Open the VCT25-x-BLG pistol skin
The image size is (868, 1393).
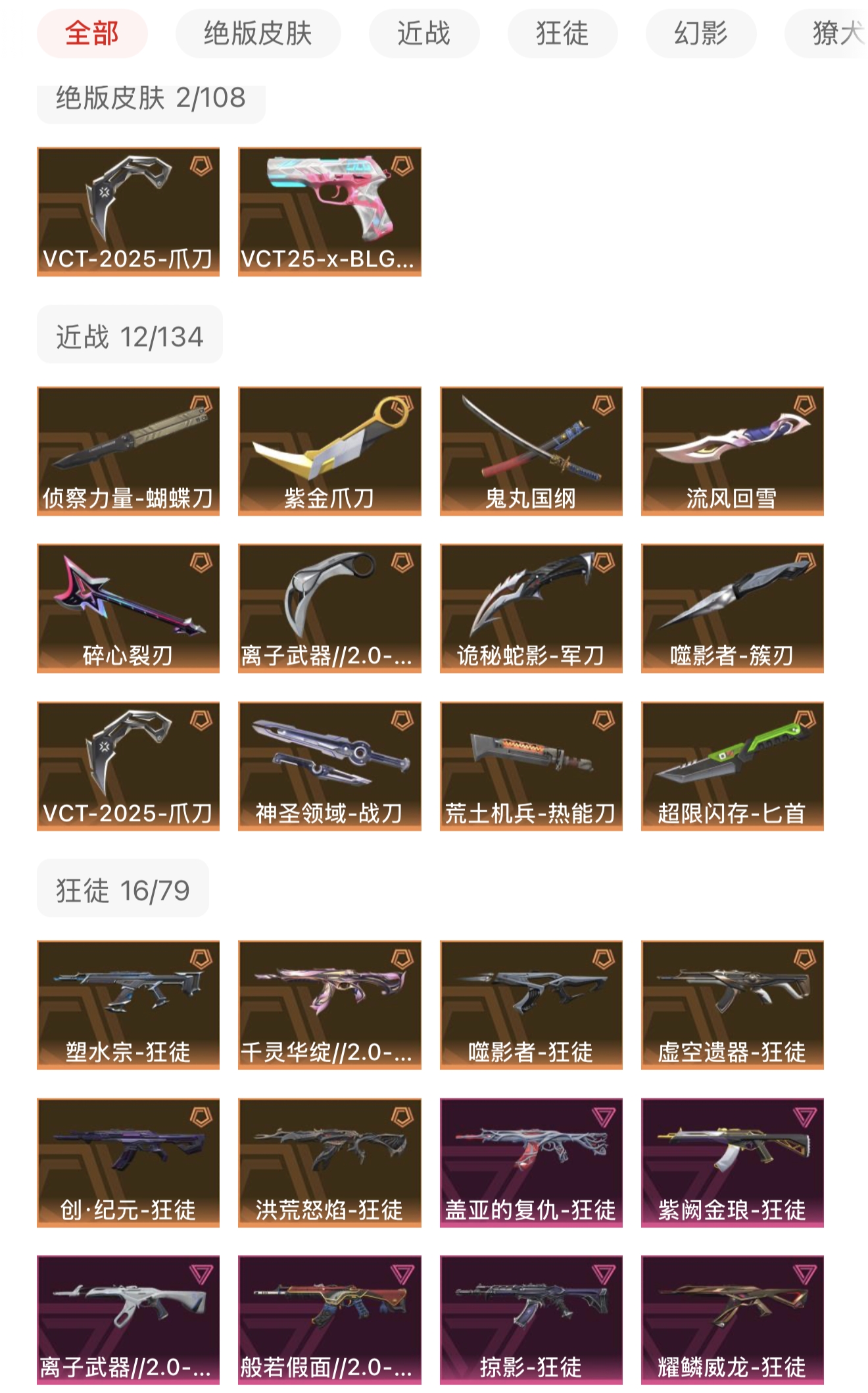click(329, 211)
